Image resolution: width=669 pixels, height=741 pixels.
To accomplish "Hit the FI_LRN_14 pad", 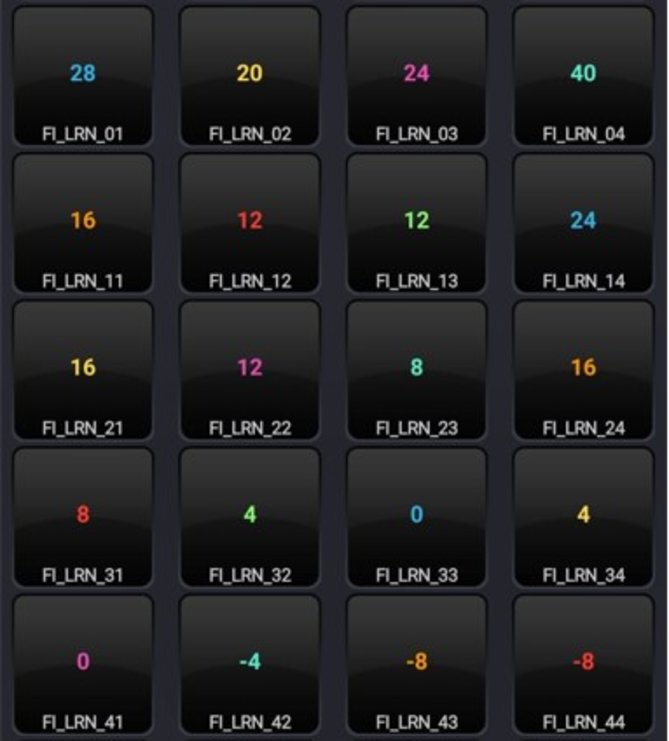I will click(x=583, y=224).
